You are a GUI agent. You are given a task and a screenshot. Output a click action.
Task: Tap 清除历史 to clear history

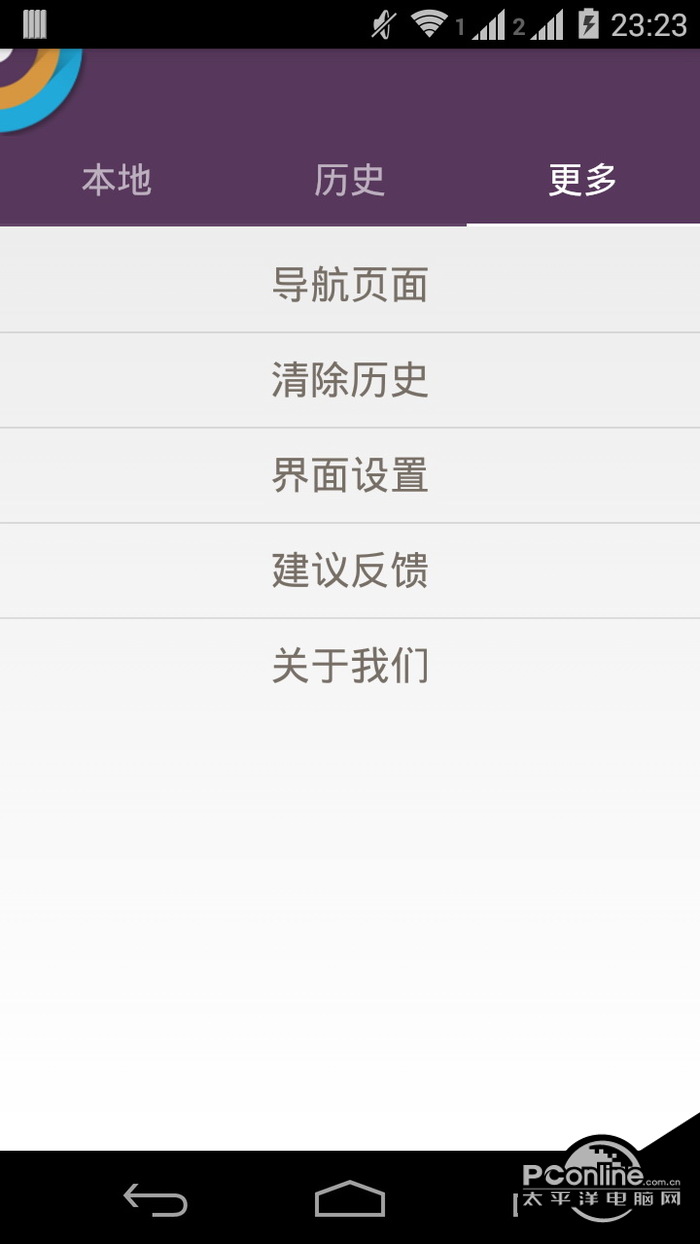coord(350,380)
